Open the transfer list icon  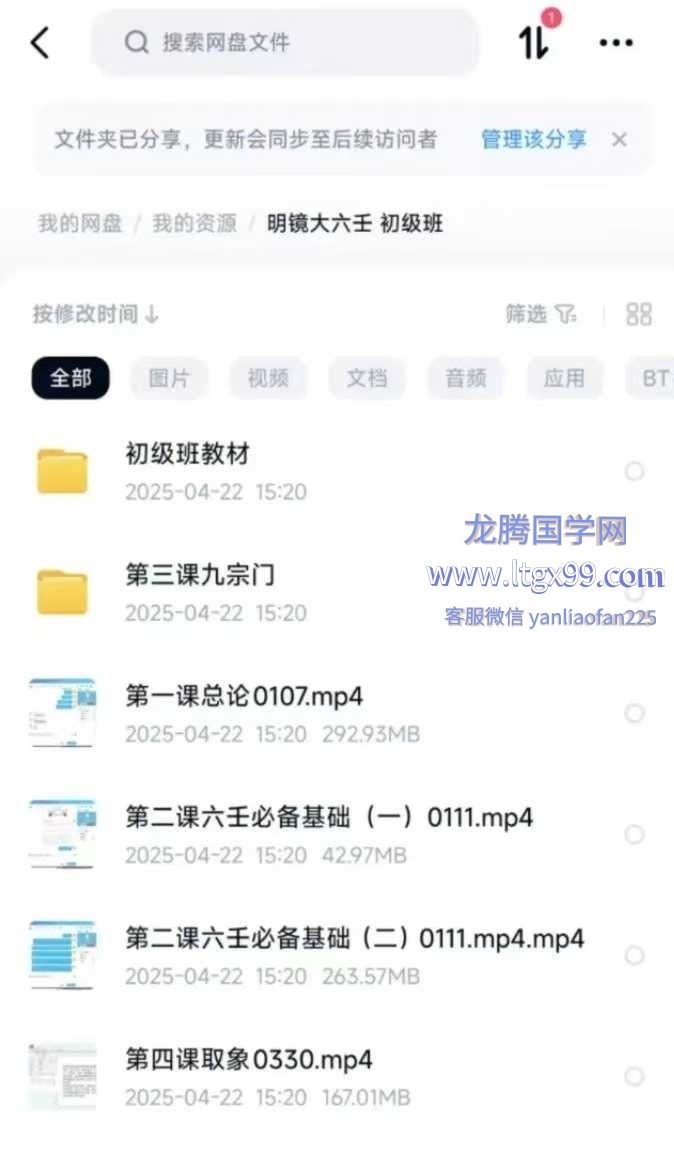click(534, 42)
